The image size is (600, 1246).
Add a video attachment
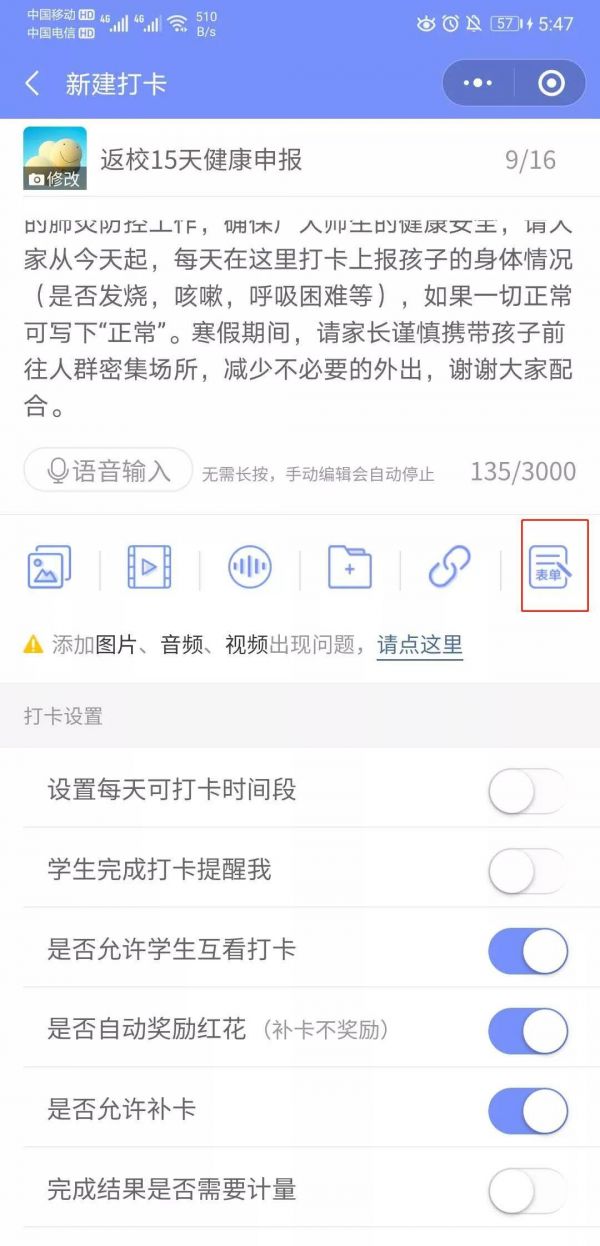tap(149, 567)
